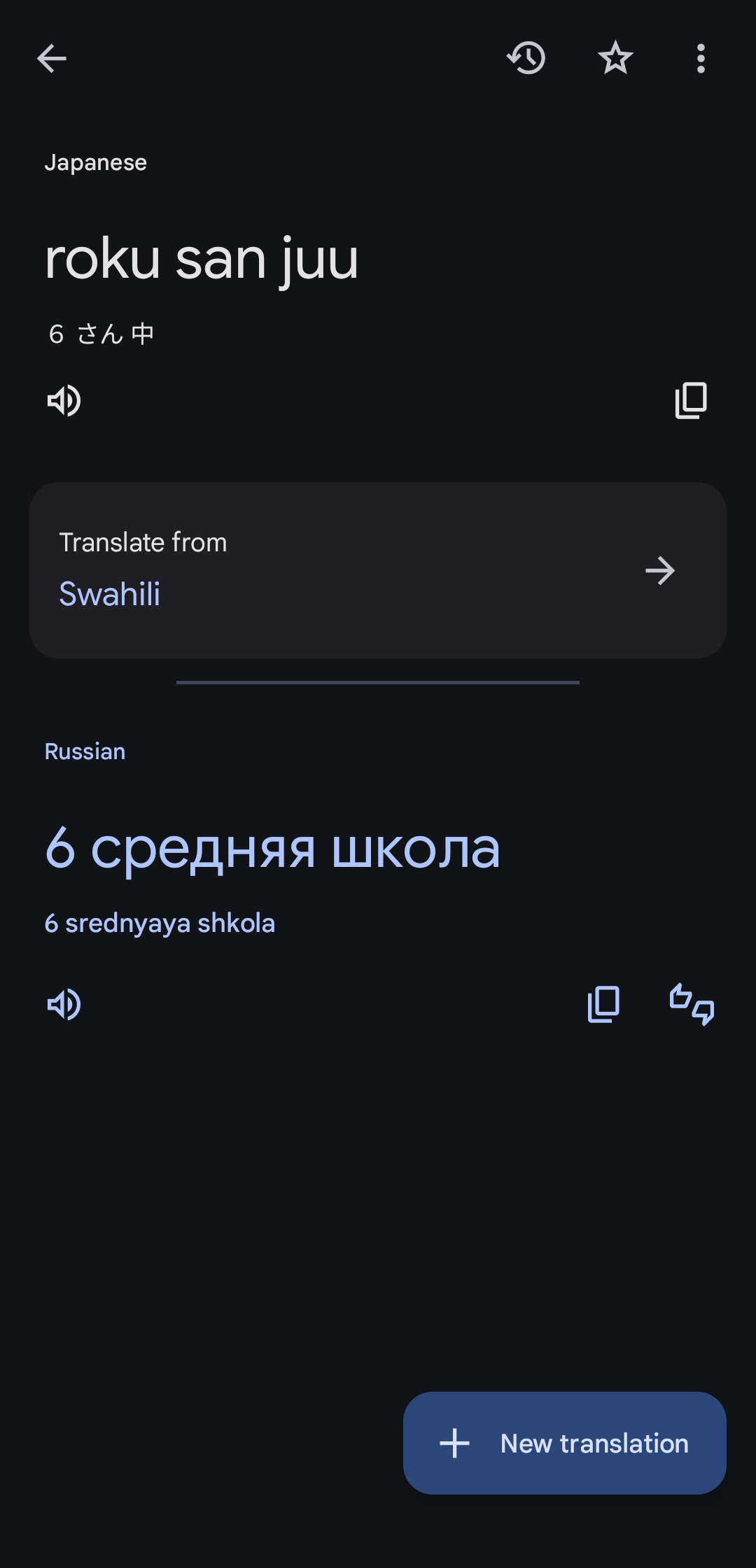The width and height of the screenshot is (756, 1568).
Task: Copy the source text roku san juu
Action: [691, 401]
